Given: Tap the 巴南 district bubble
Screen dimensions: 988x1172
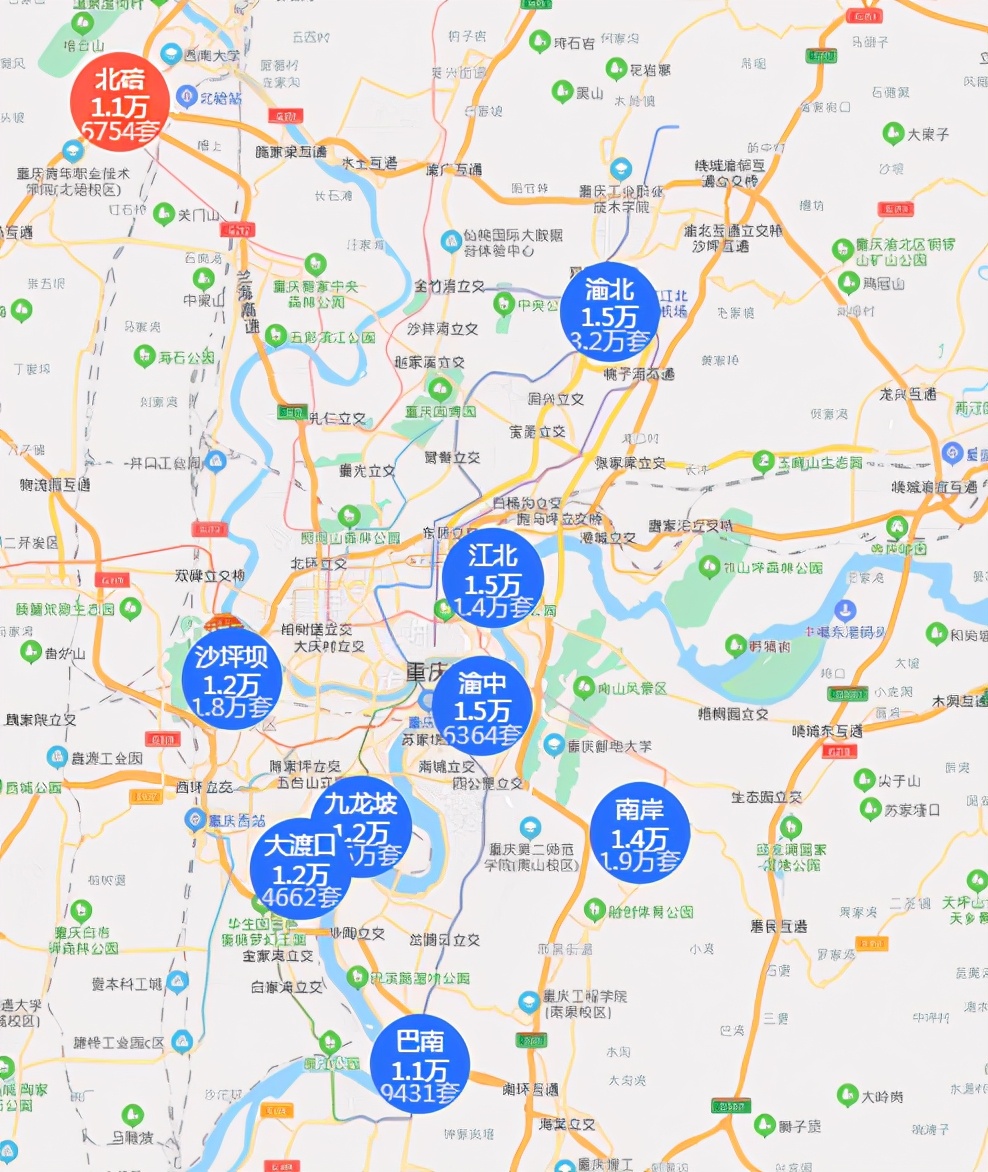Looking at the screenshot, I should [x=420, y=1063].
